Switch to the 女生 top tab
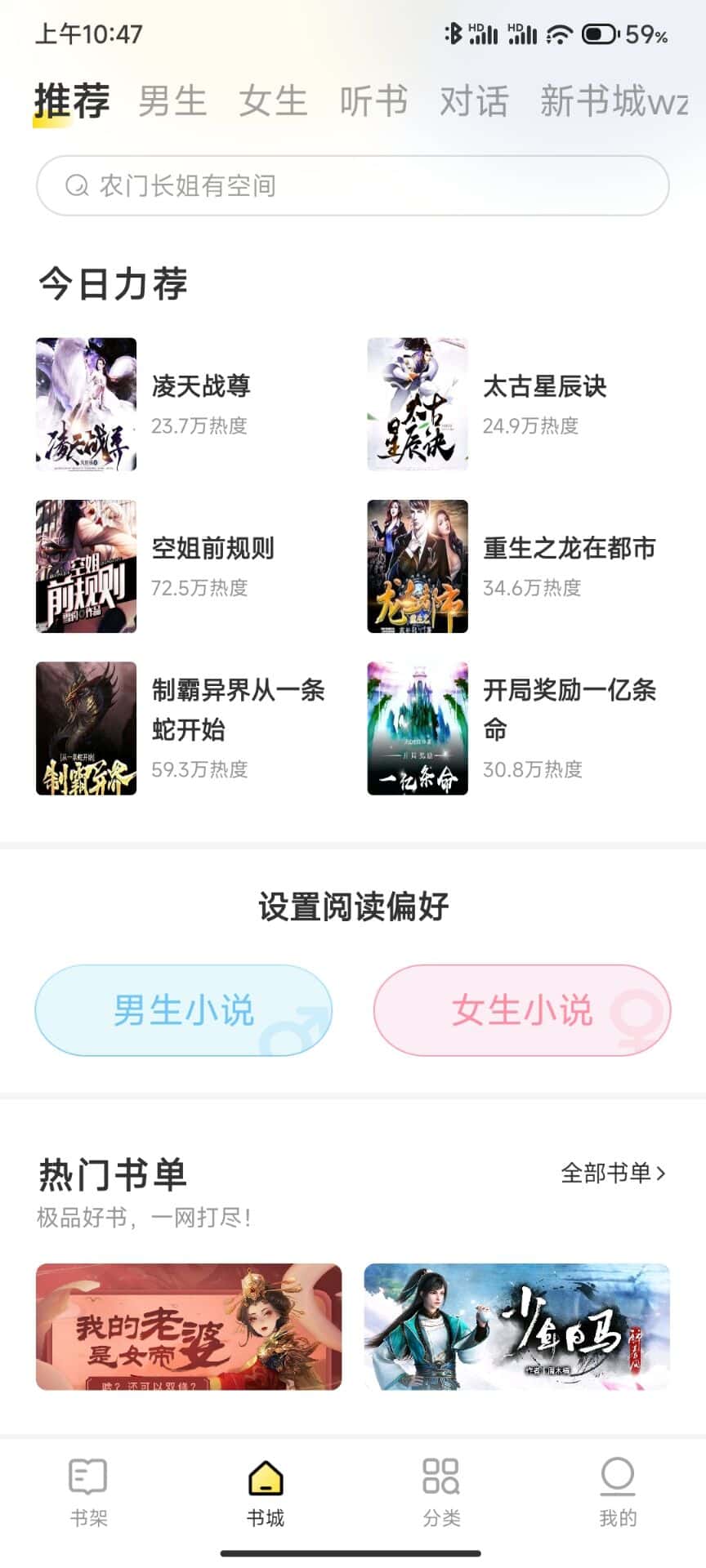The width and height of the screenshot is (706, 1568). pyautogui.click(x=273, y=102)
